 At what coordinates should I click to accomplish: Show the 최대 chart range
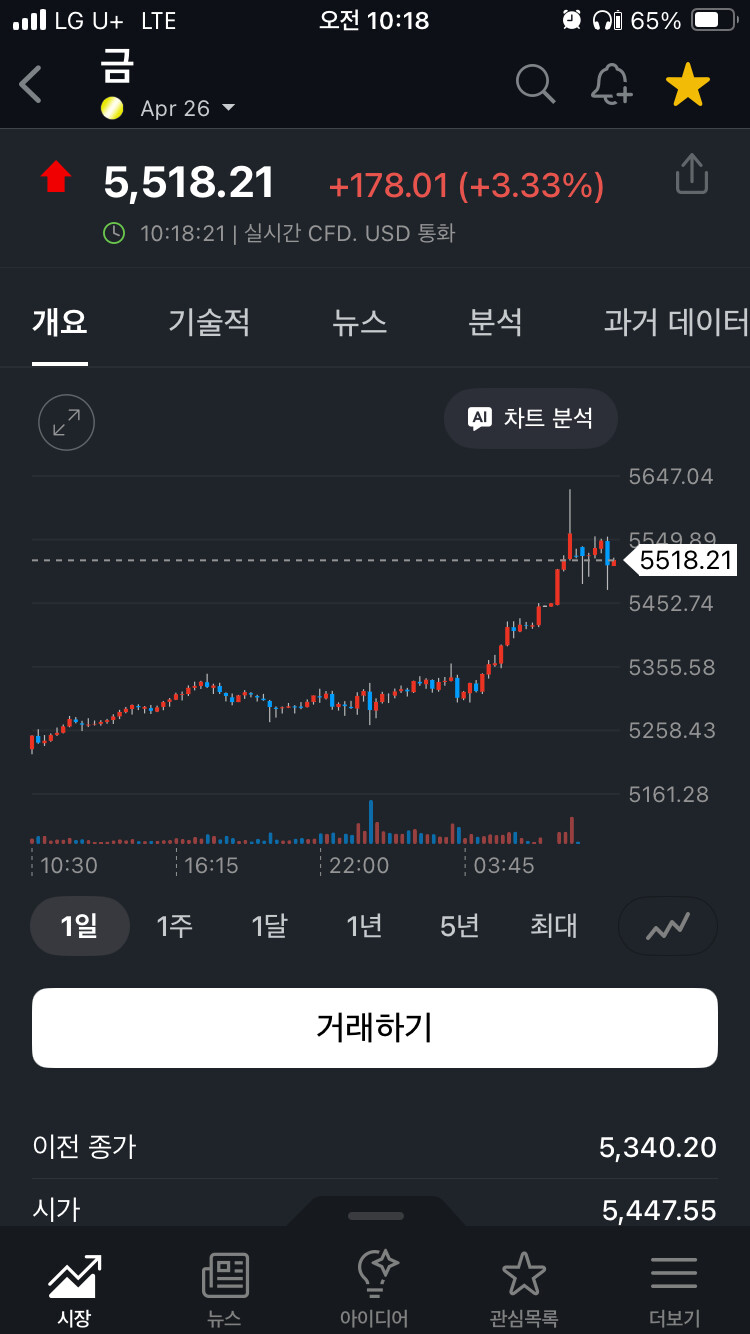pyautogui.click(x=553, y=926)
